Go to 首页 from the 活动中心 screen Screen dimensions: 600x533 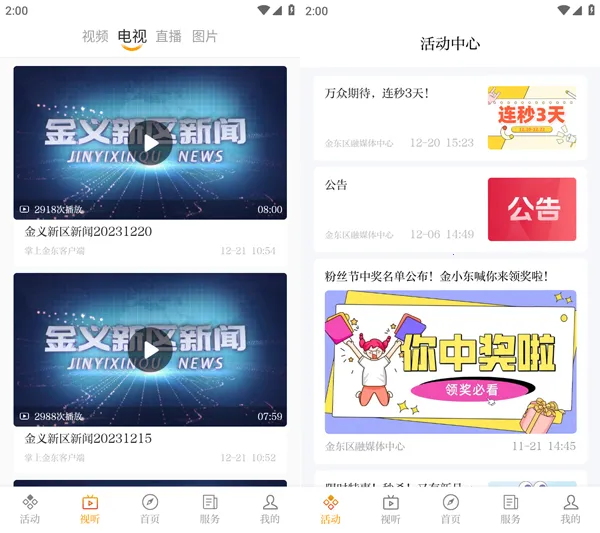tap(450, 509)
